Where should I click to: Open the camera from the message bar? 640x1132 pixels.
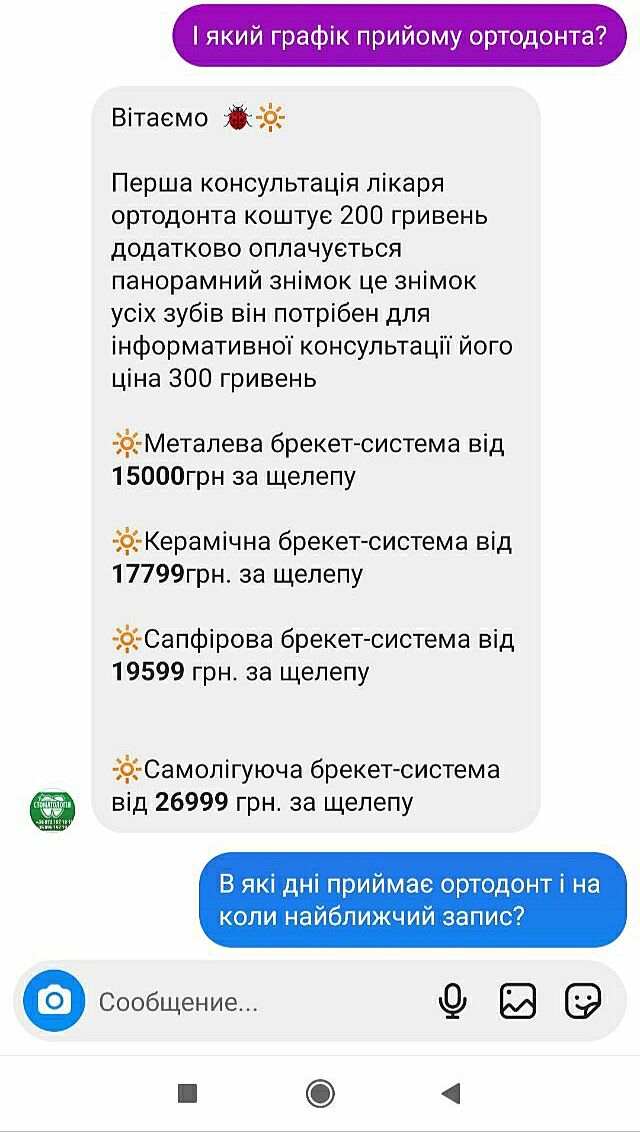tap(54, 1001)
